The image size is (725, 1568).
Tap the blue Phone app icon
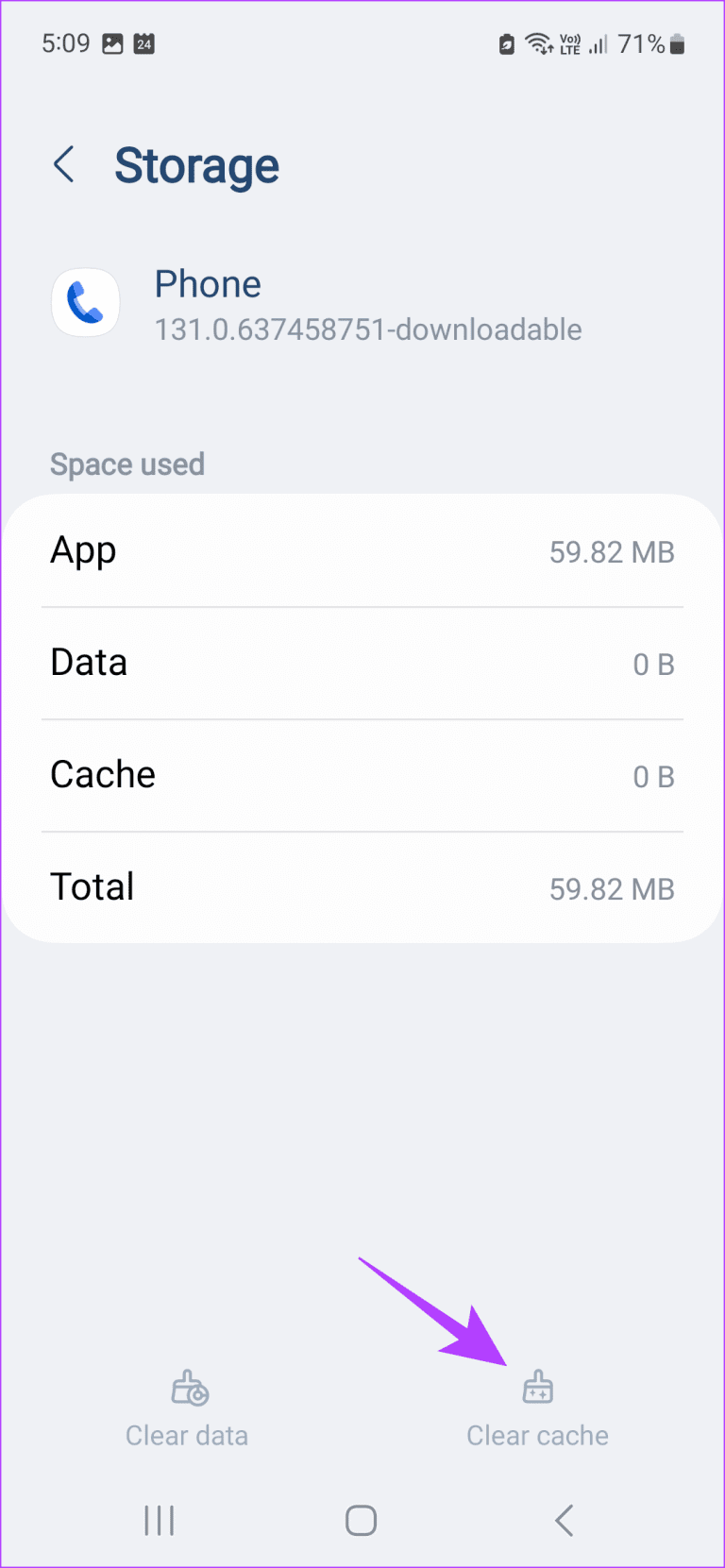[85, 302]
